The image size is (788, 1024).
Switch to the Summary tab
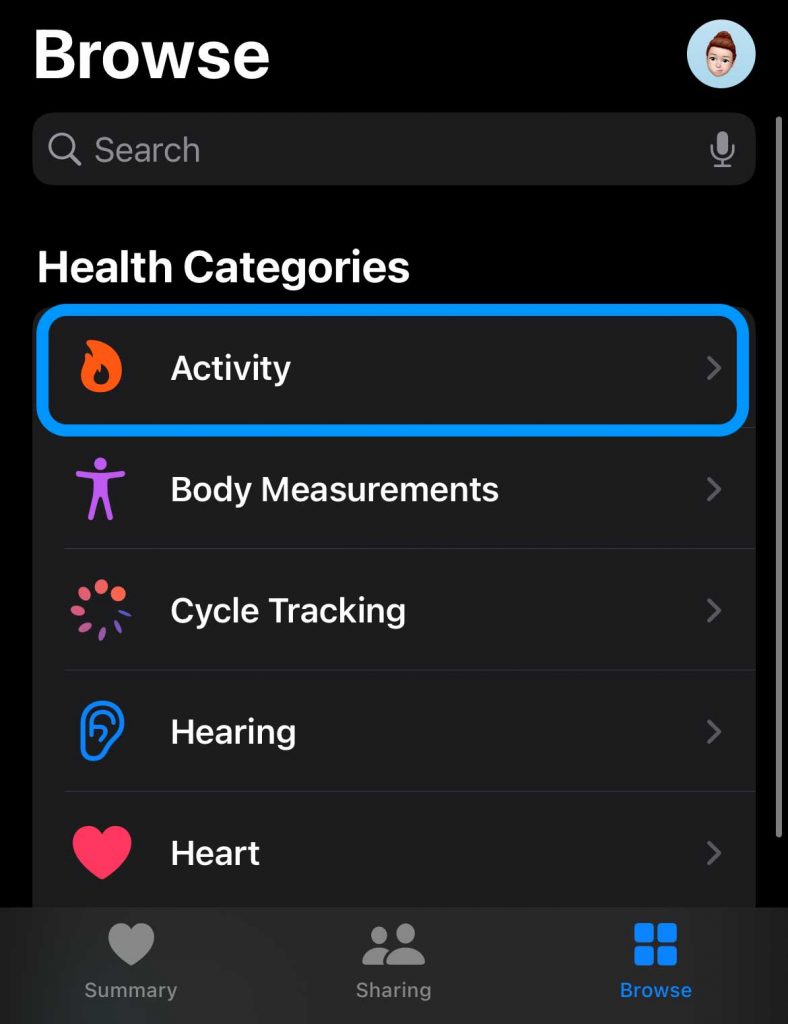point(131,961)
